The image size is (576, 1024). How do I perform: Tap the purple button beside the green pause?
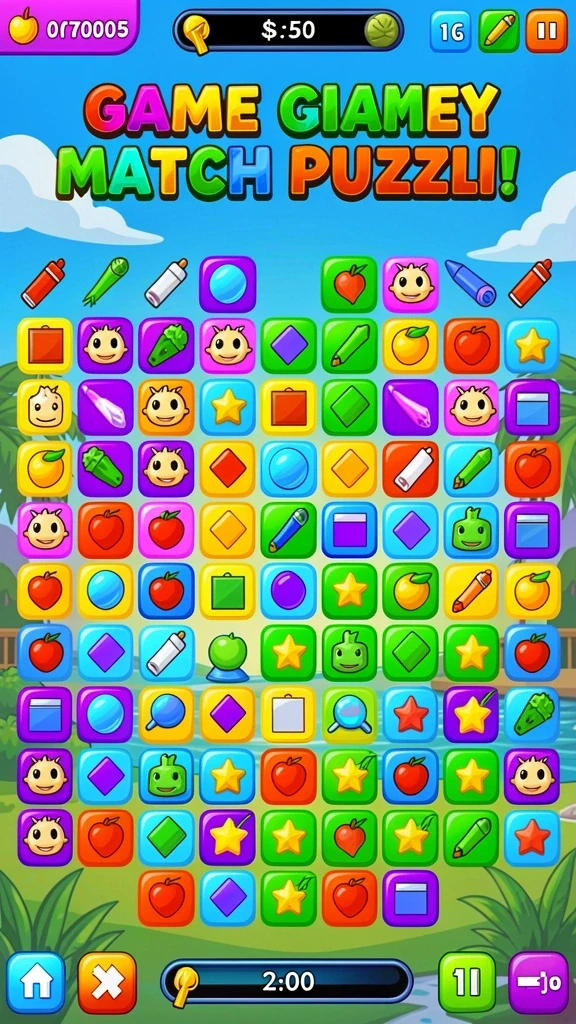(x=539, y=982)
